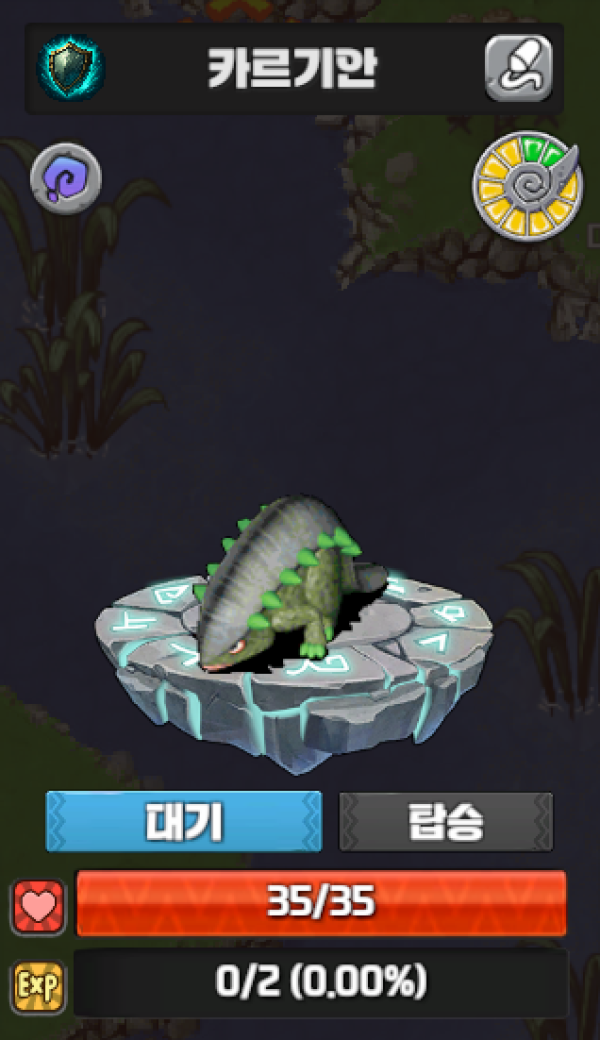This screenshot has width=600, height=1040.
Task: Tap the purple swirl skill icon
Action: tap(66, 180)
